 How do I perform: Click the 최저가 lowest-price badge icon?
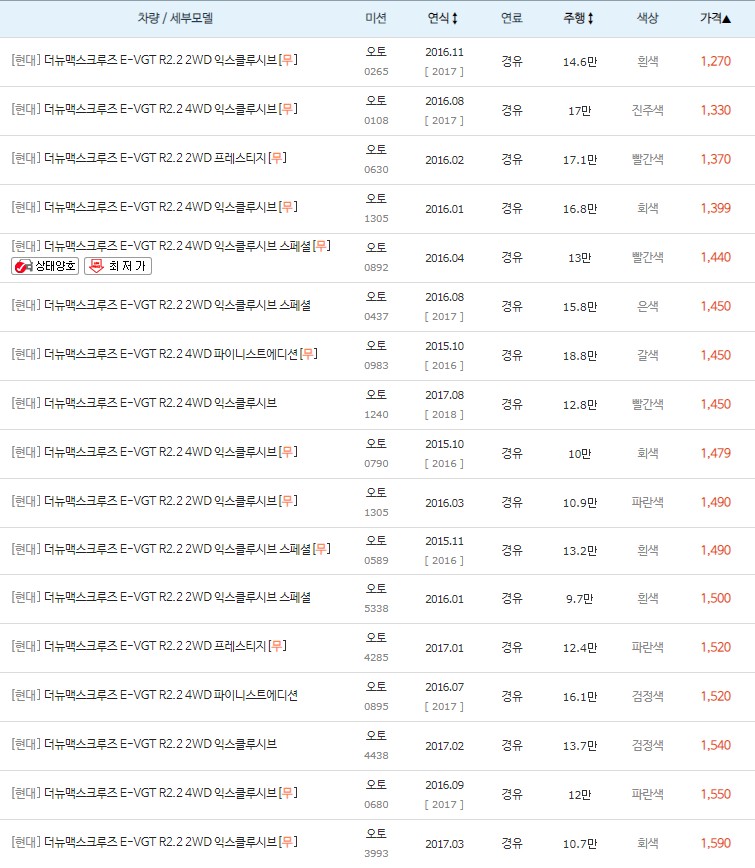(x=96, y=265)
